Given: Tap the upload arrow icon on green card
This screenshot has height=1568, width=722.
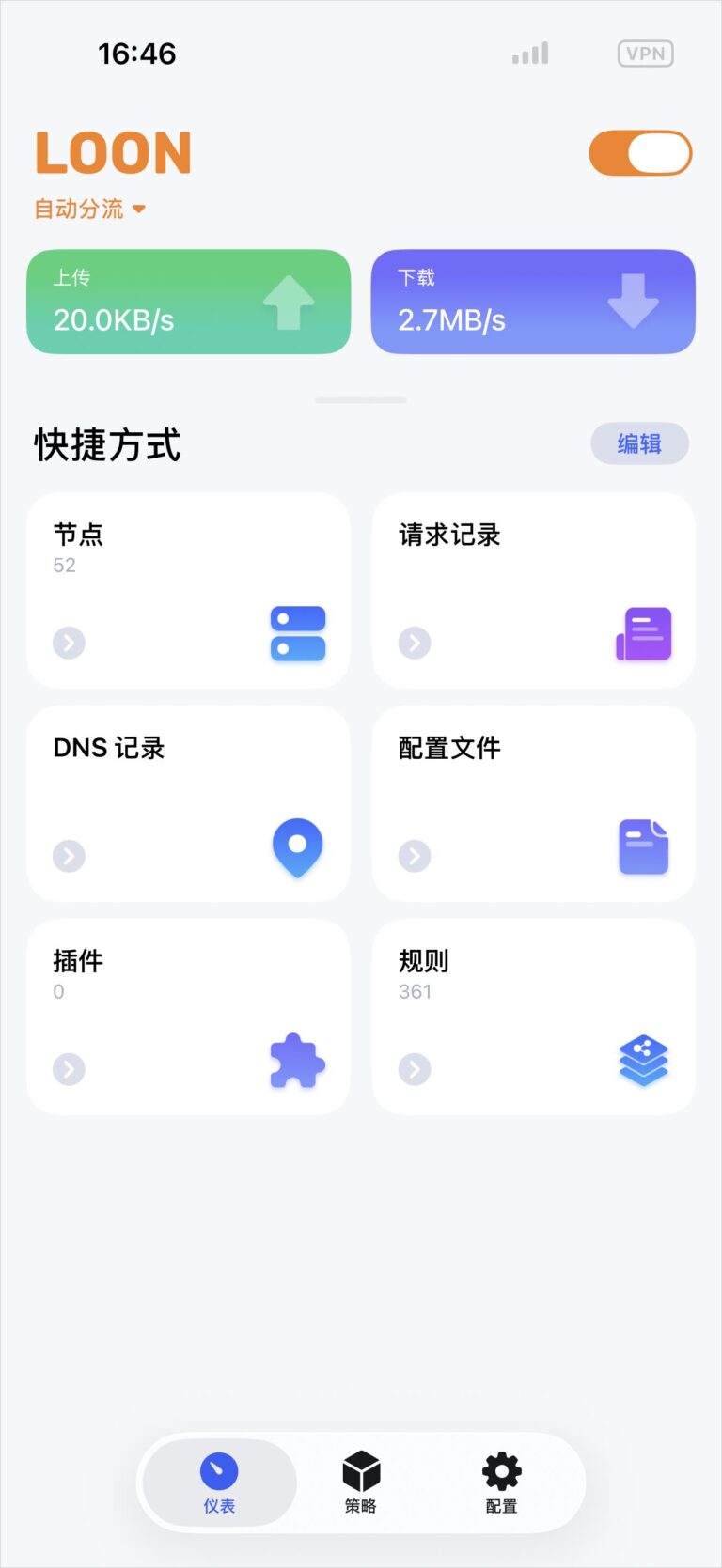Looking at the screenshot, I should coord(288,301).
